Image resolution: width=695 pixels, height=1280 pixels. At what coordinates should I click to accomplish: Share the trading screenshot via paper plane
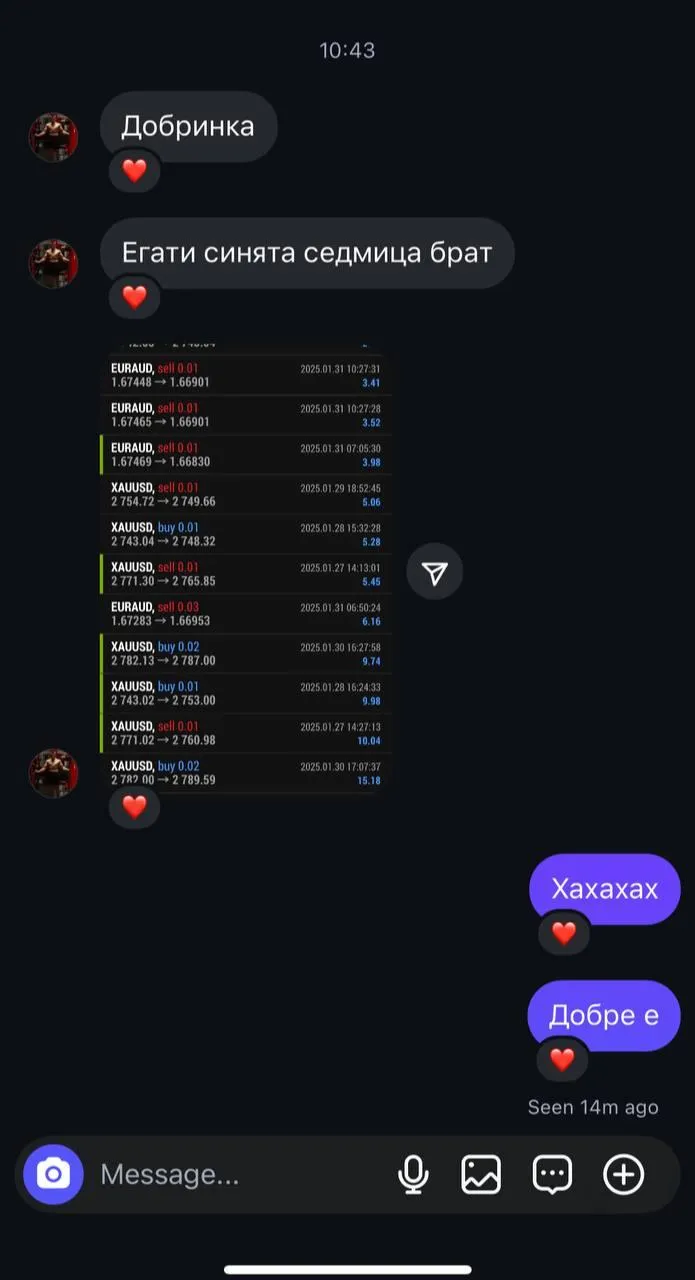[x=434, y=572]
